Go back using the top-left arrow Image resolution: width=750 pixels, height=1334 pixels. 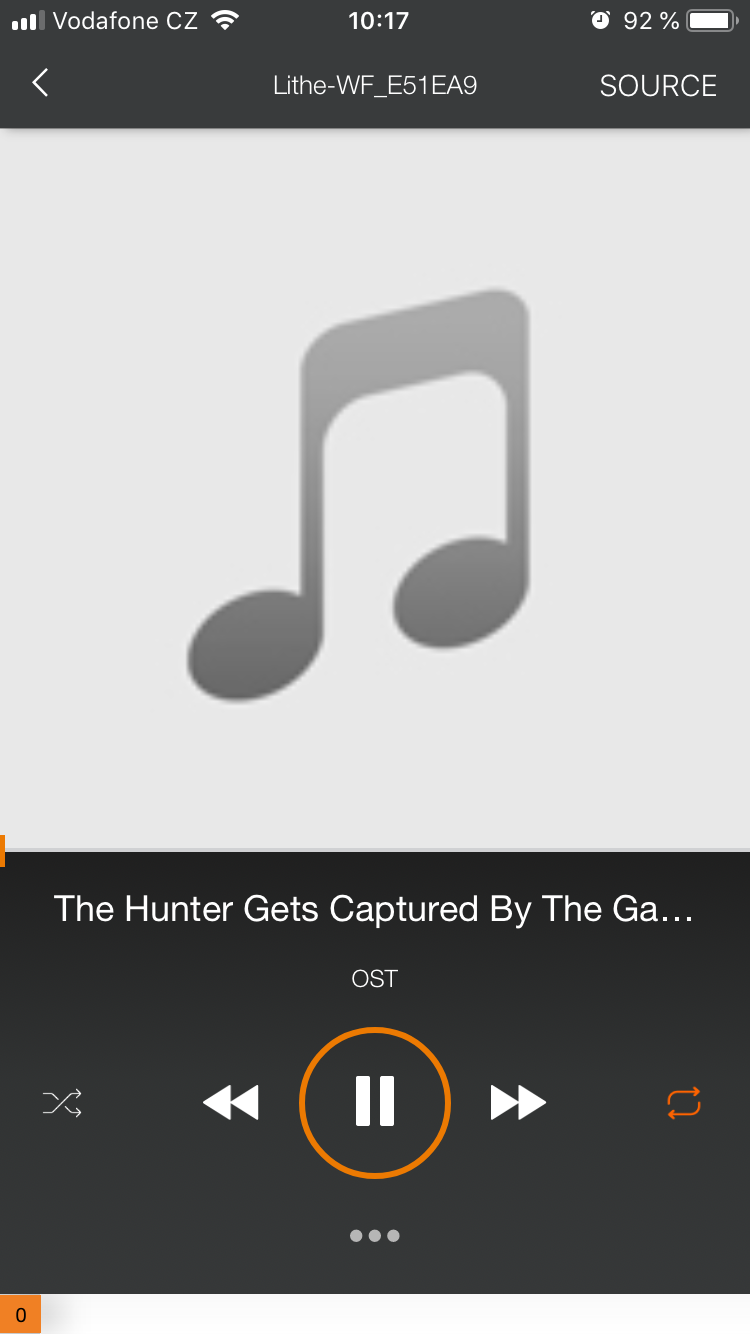[x=40, y=84]
